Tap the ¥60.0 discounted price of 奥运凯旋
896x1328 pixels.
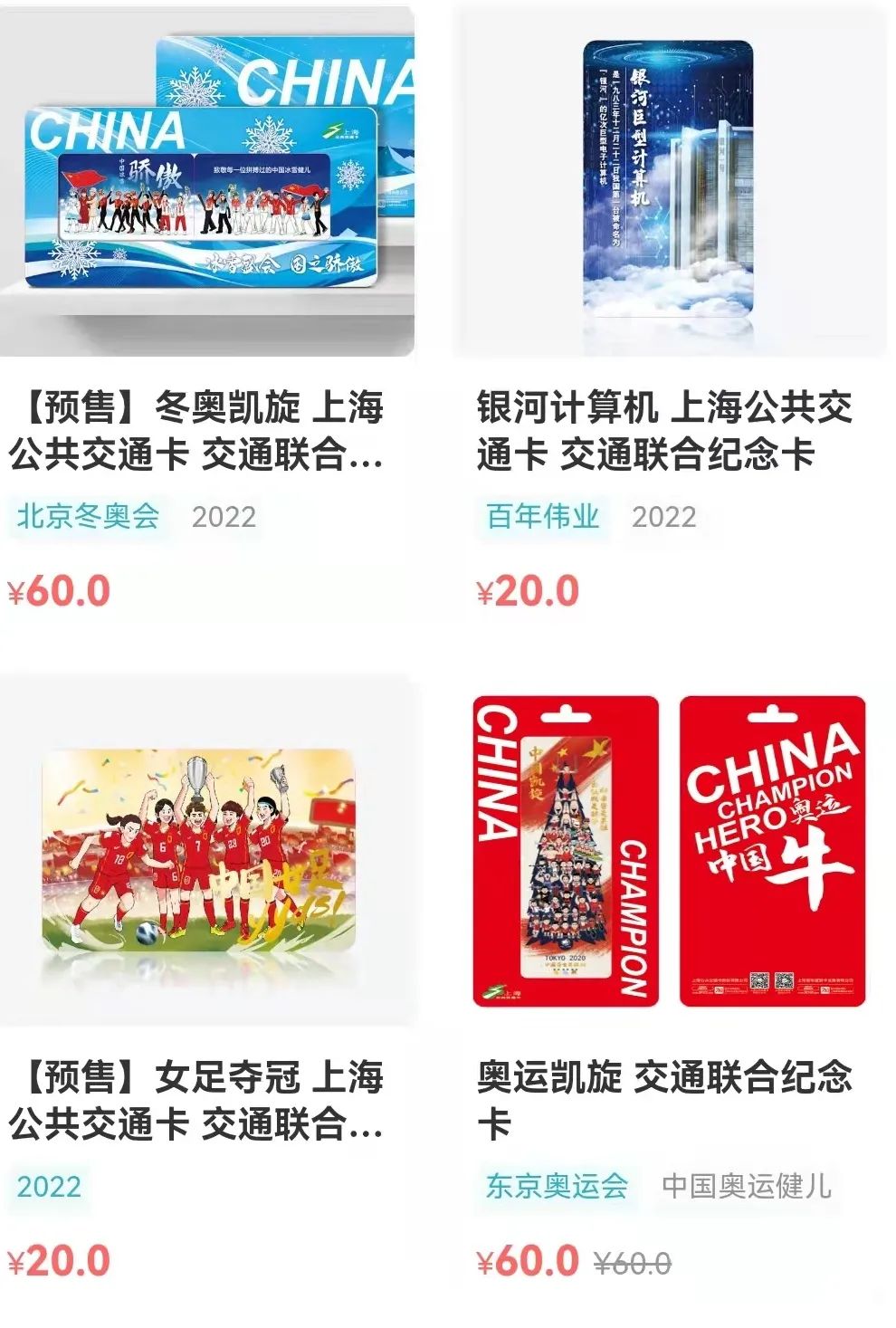tap(527, 1258)
